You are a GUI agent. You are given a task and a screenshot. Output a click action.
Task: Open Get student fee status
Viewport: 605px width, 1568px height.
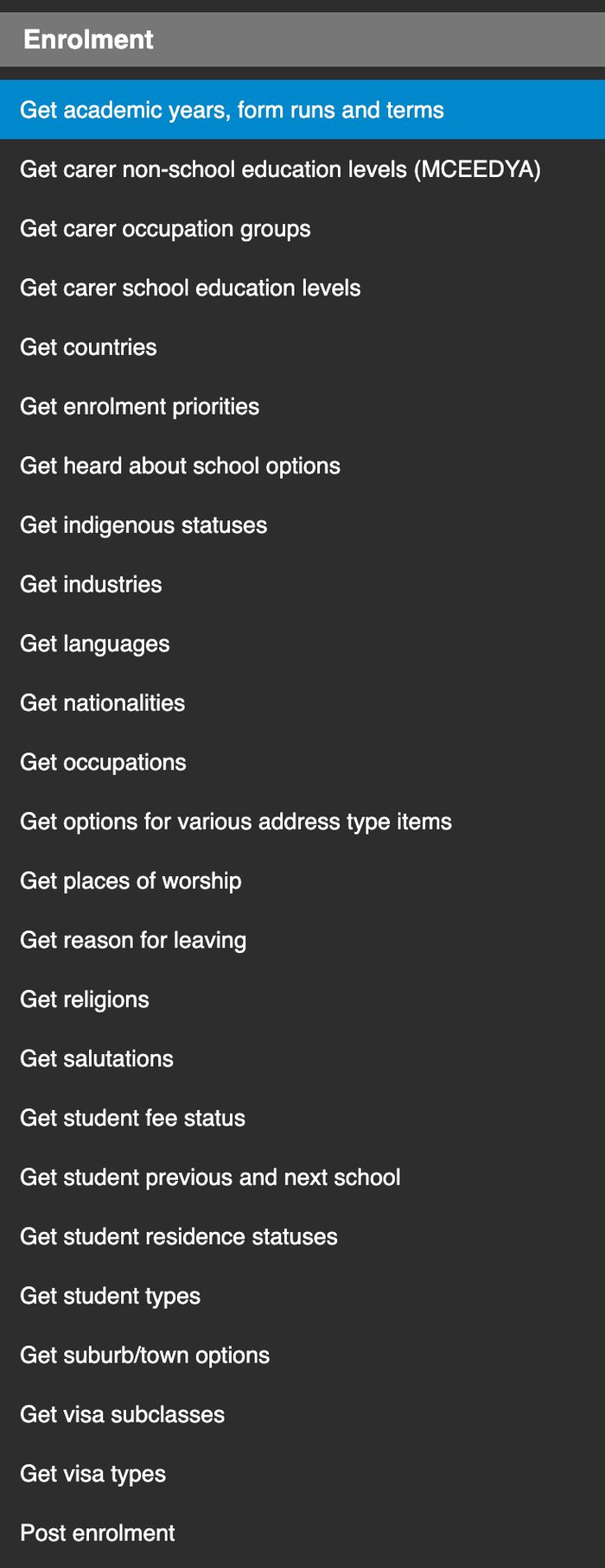pyautogui.click(x=132, y=1118)
